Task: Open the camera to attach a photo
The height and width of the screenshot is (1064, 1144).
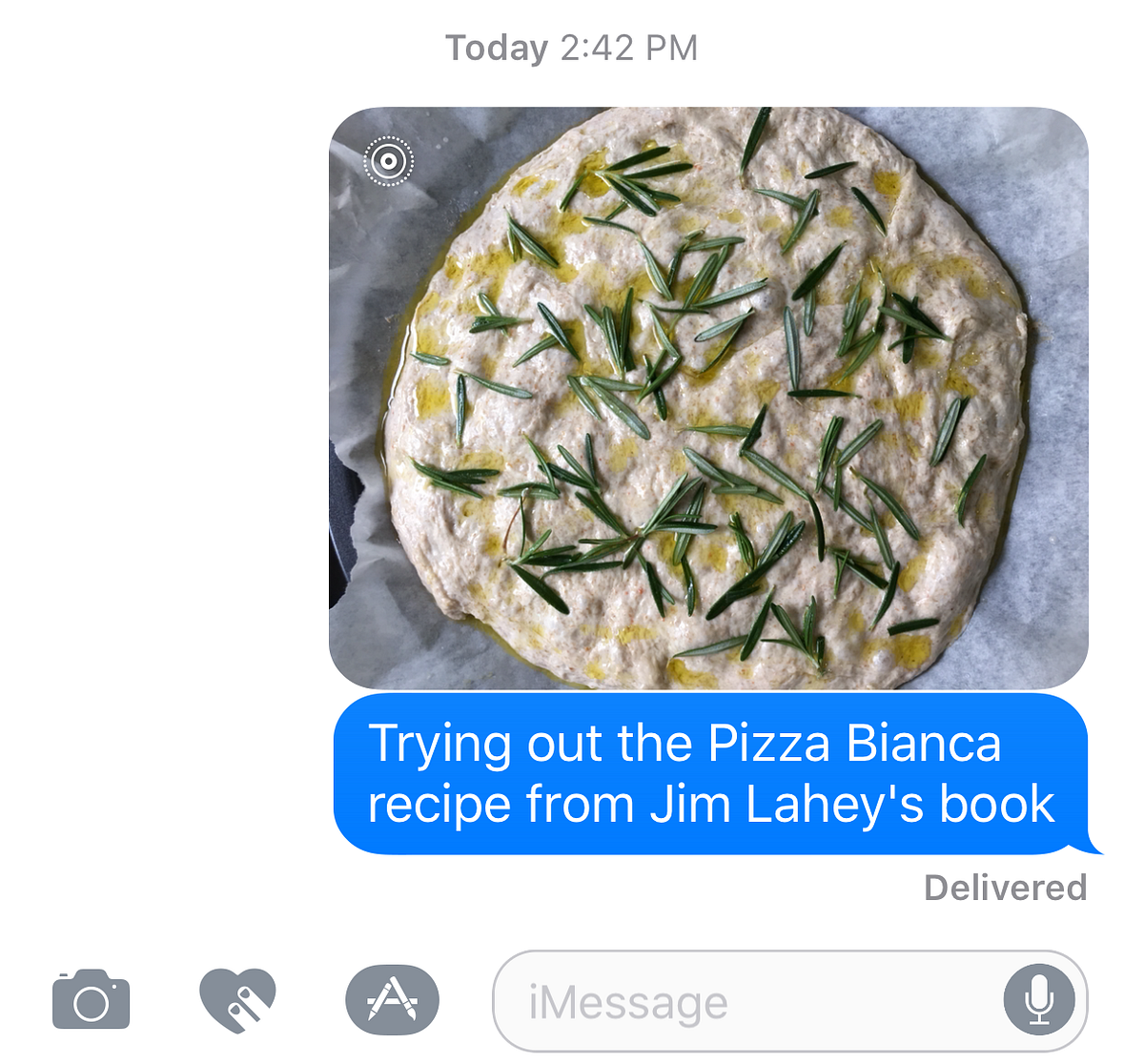Action: click(x=91, y=1000)
